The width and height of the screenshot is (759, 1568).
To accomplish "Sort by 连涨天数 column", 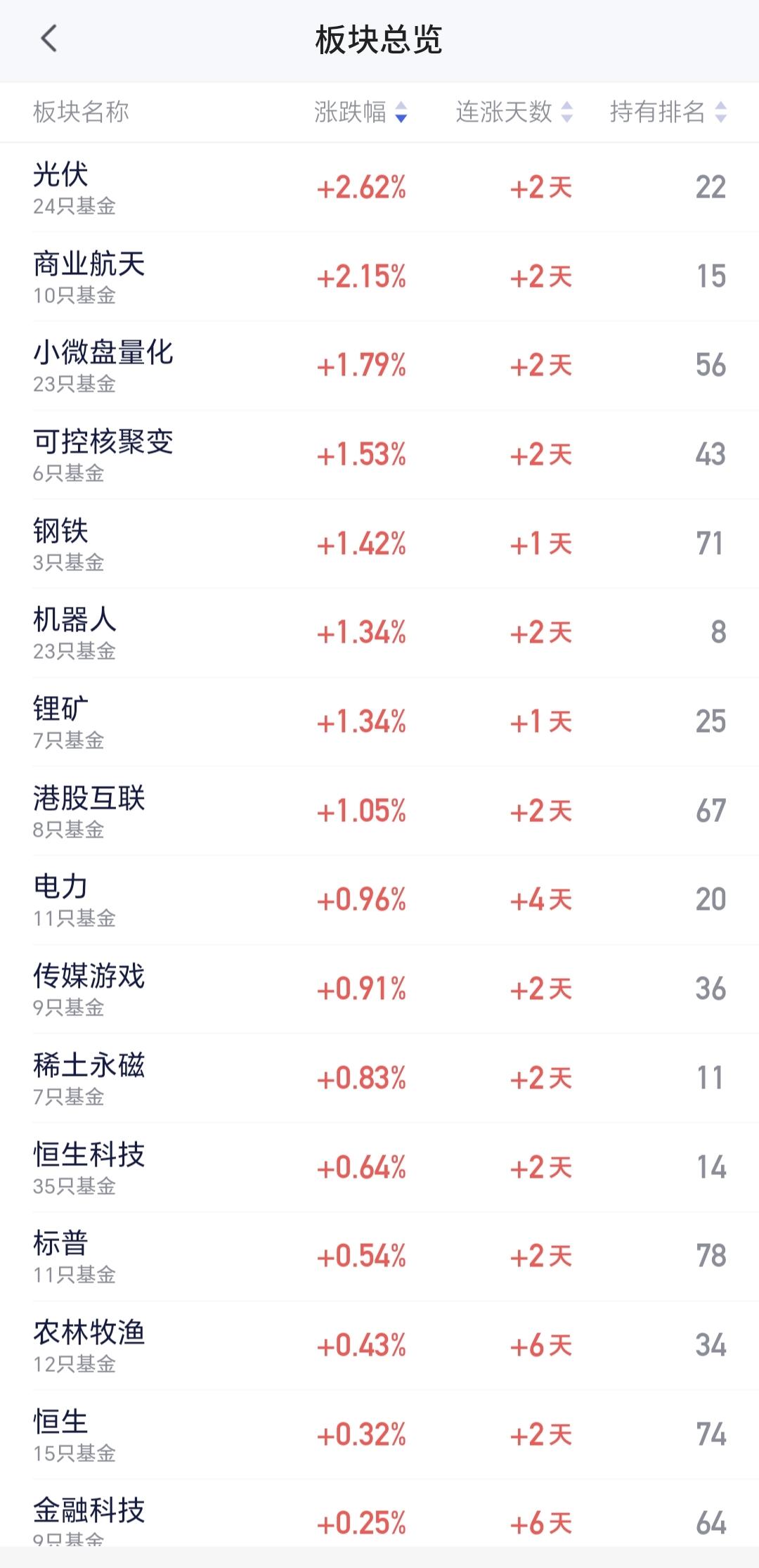I will click(x=514, y=112).
